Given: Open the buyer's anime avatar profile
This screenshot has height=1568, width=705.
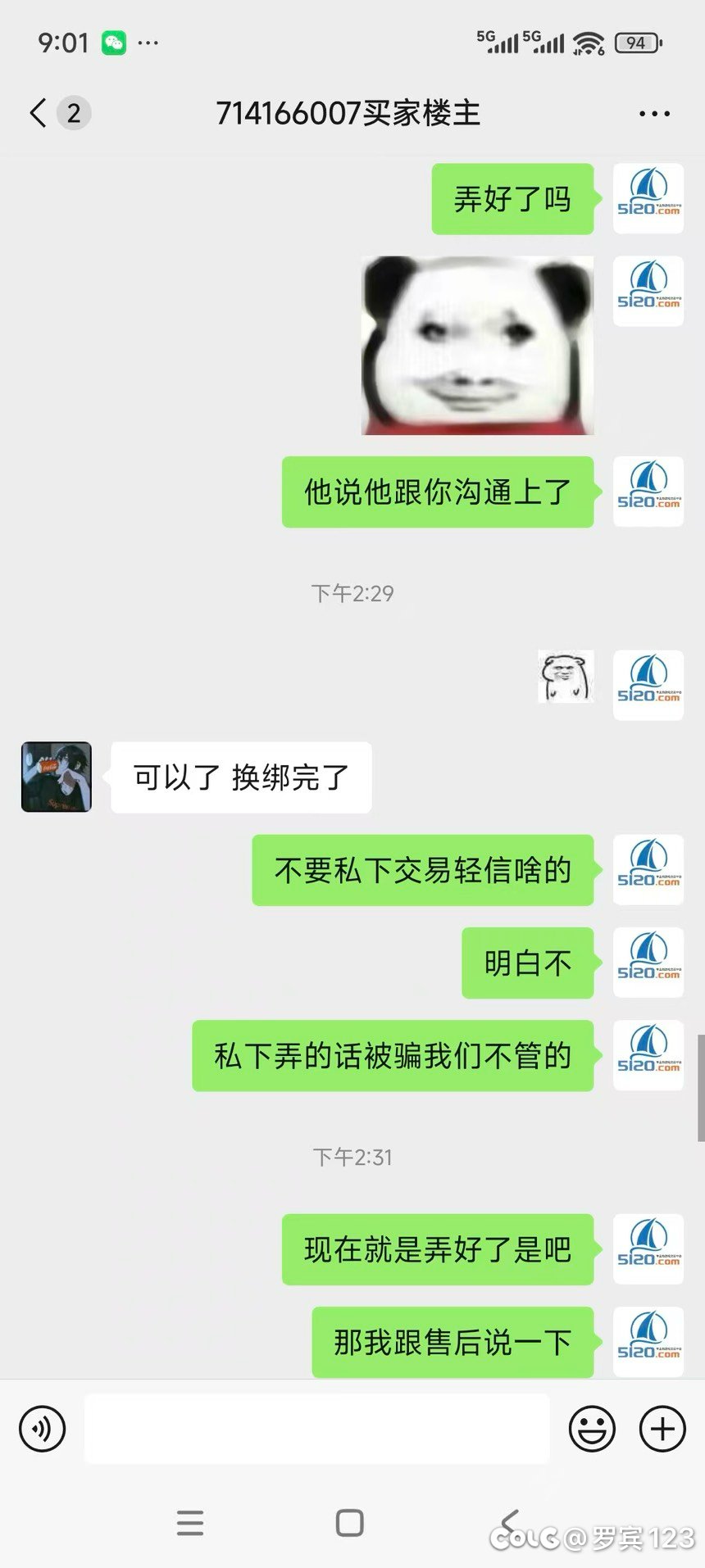Looking at the screenshot, I should [57, 777].
